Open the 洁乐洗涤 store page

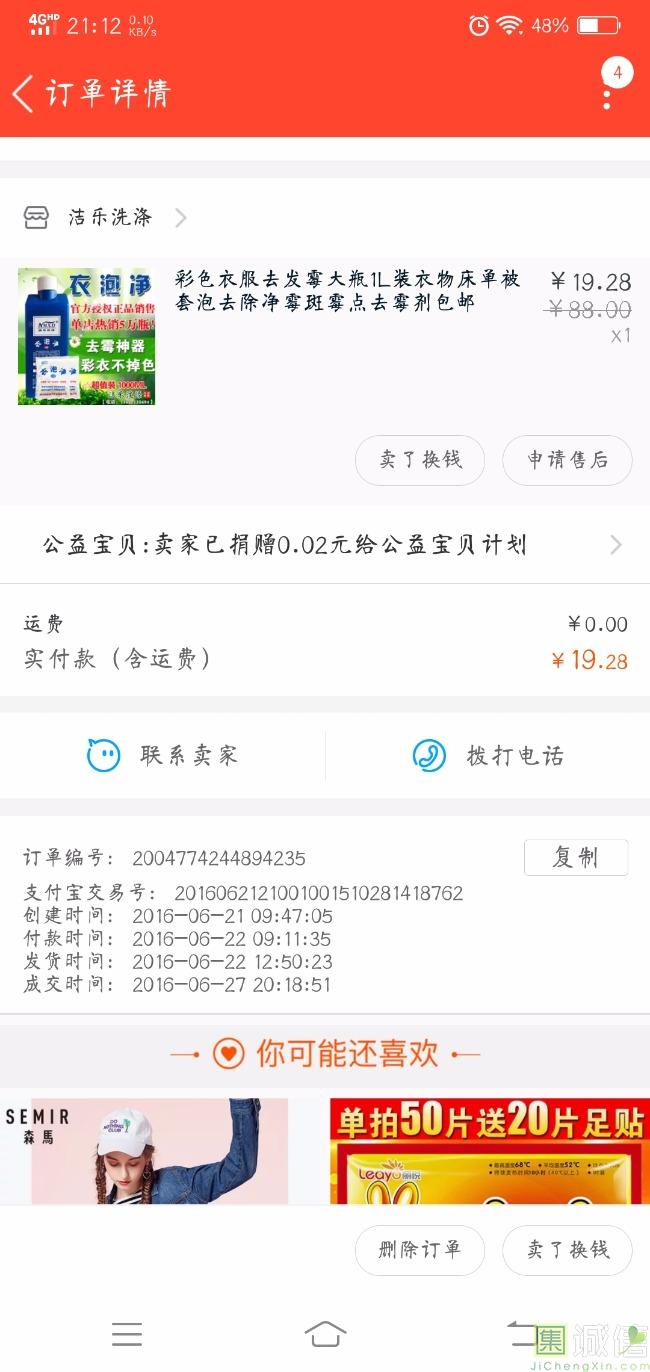(x=108, y=217)
